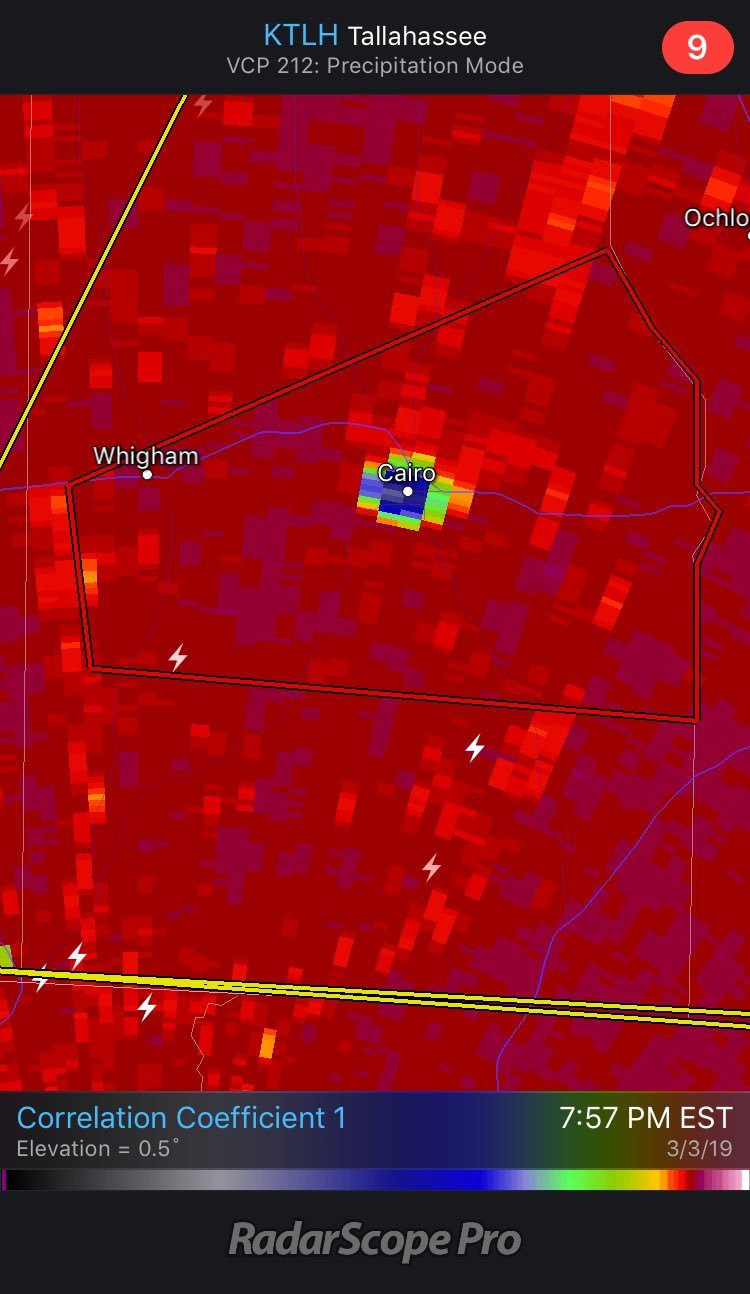Image resolution: width=750 pixels, height=1294 pixels.
Task: Change the Correlation Coefficient 1 radar product
Action: [x=182, y=1118]
